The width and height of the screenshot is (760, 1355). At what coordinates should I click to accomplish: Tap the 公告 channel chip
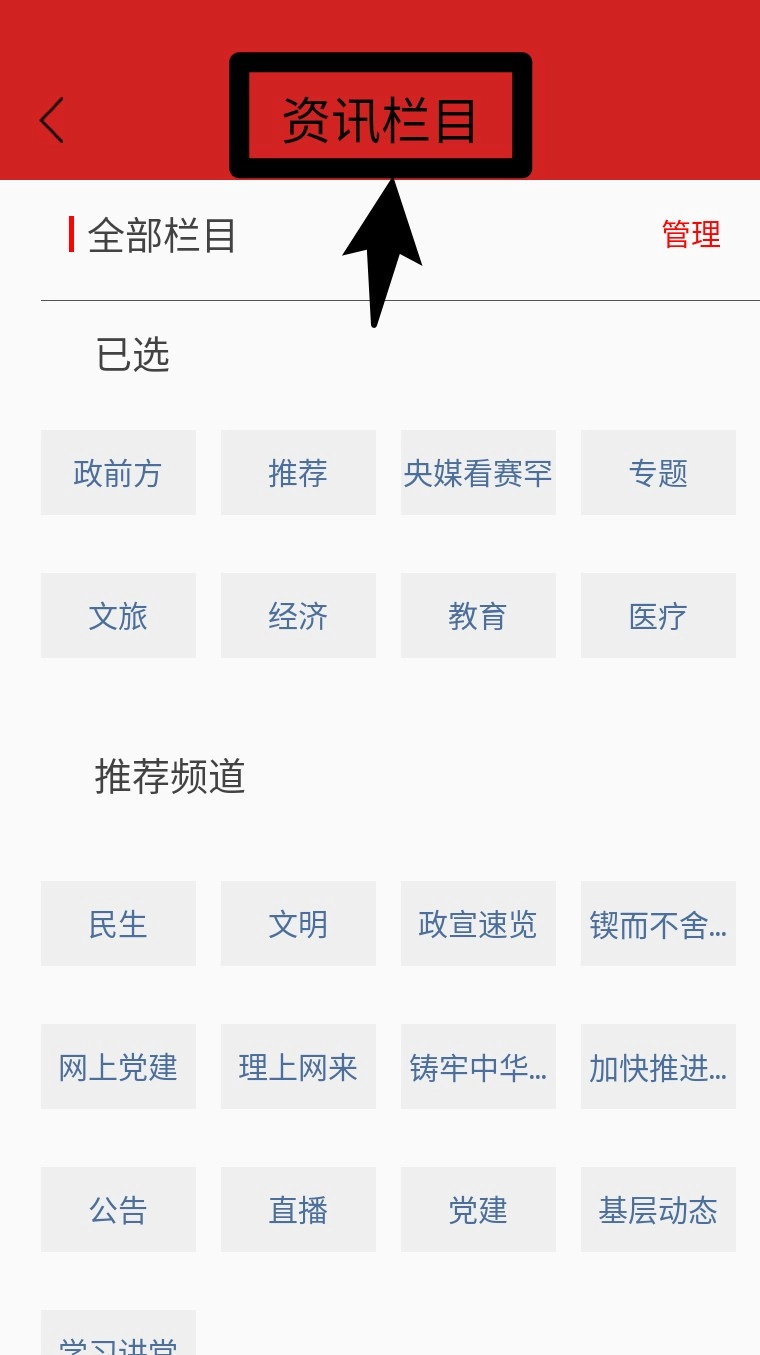click(118, 1210)
